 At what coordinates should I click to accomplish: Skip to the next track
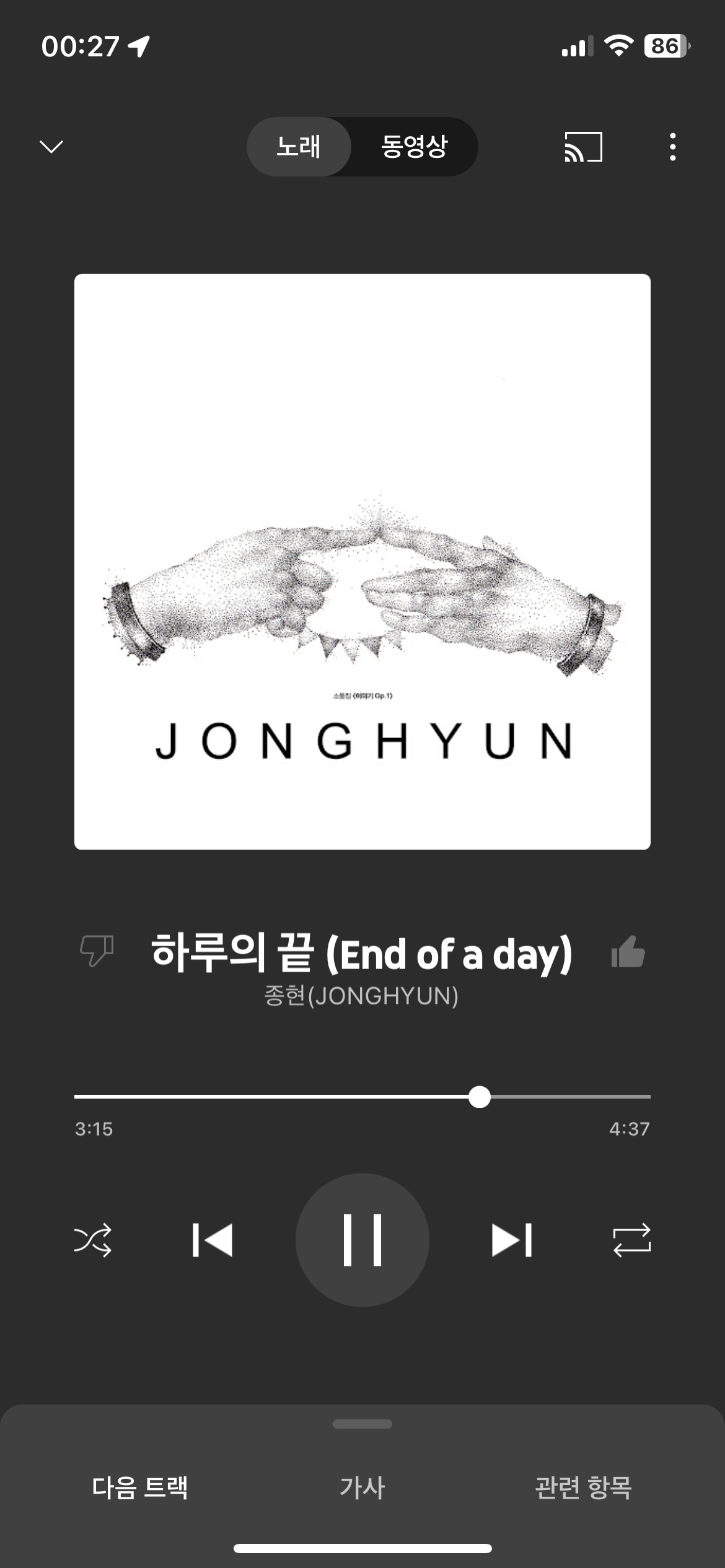click(512, 1240)
